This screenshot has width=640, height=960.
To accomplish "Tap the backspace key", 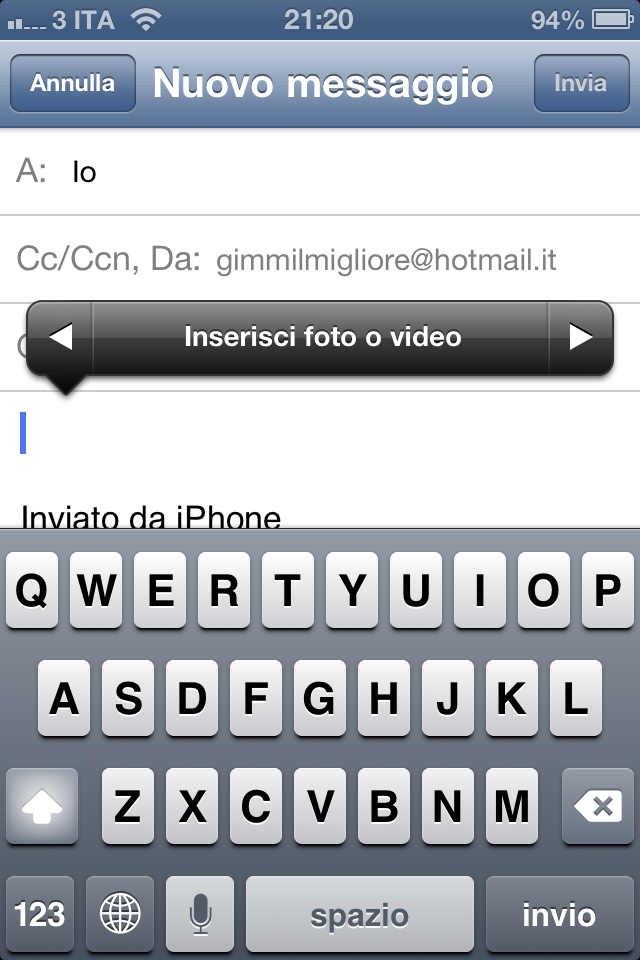I will tap(598, 806).
